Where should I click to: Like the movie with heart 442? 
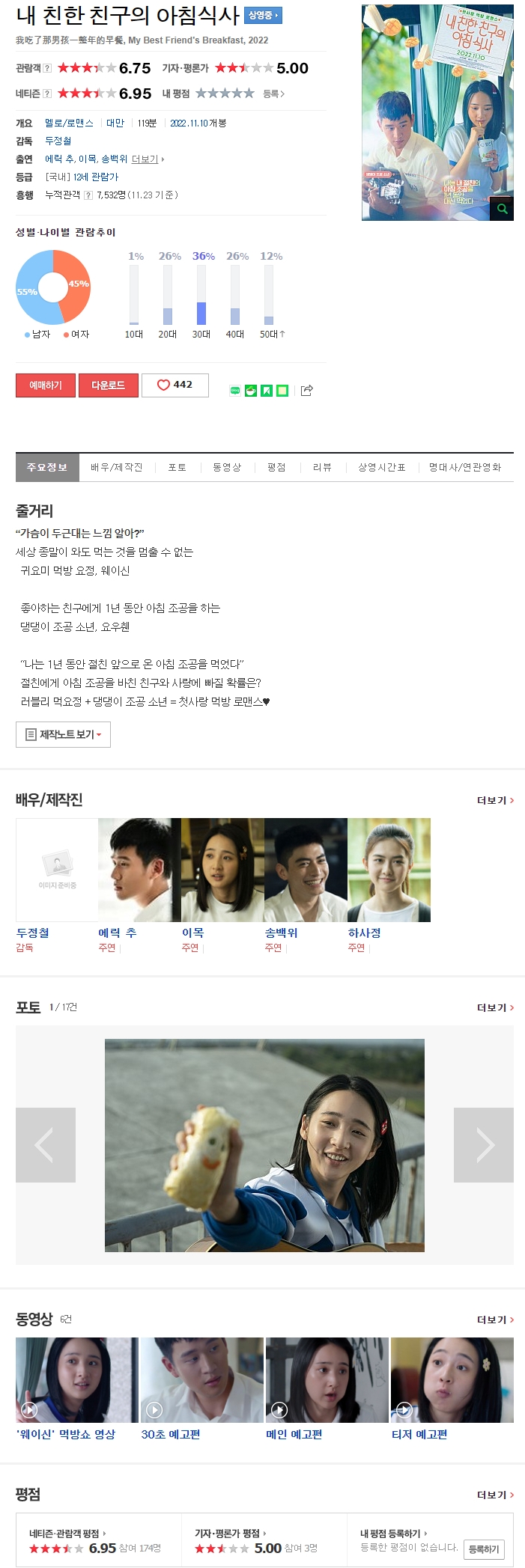(x=175, y=385)
